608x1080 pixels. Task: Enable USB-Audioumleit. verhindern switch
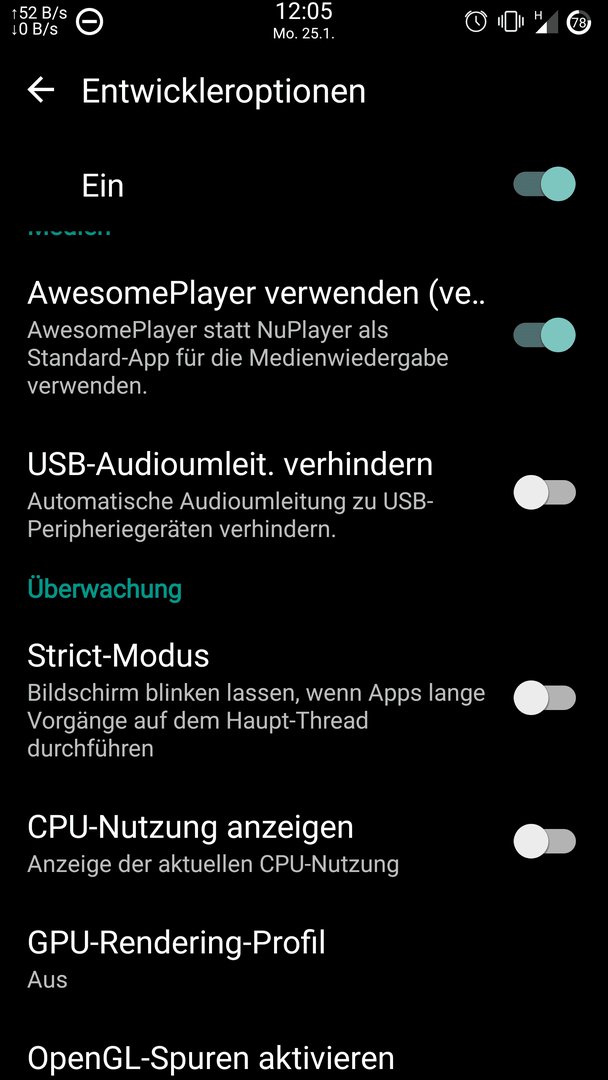tap(544, 492)
